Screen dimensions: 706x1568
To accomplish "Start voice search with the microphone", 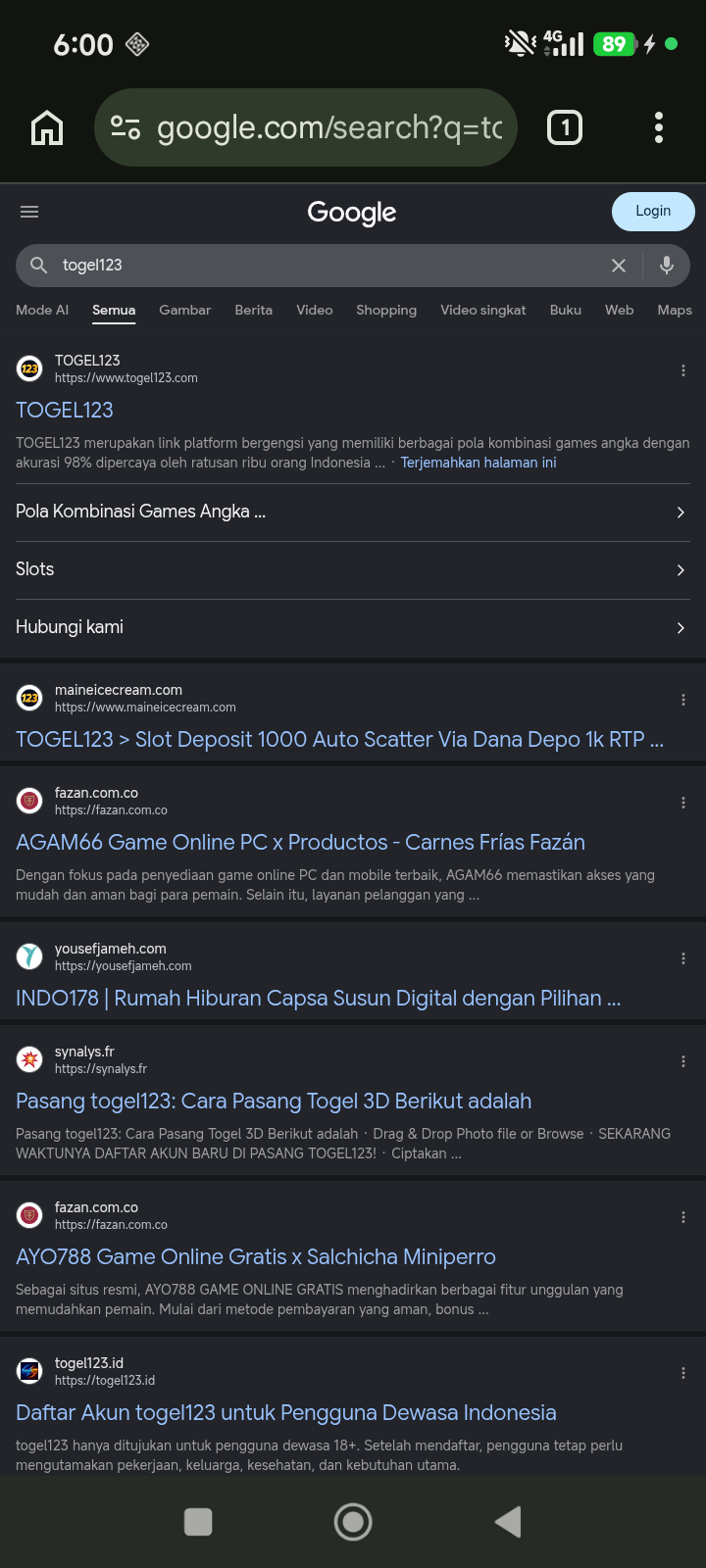I will [x=667, y=266].
